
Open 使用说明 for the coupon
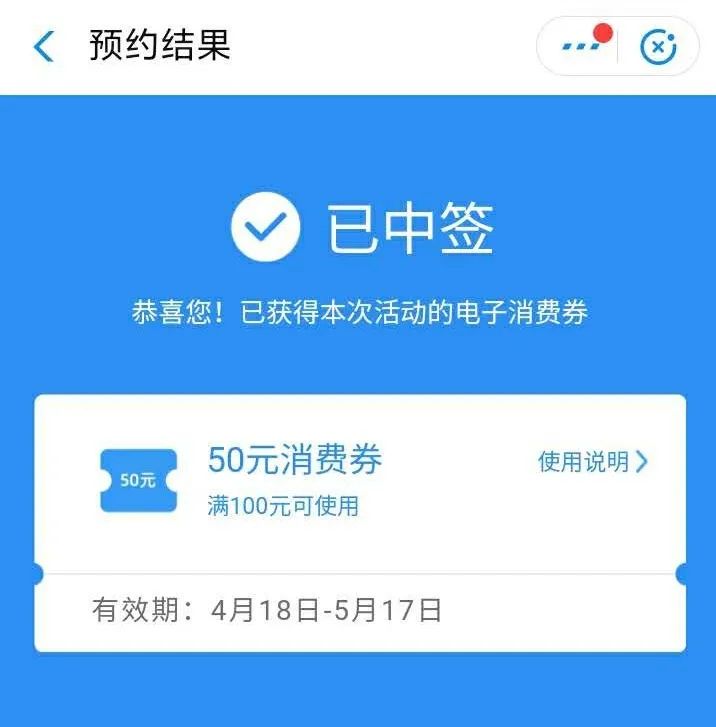593,461
